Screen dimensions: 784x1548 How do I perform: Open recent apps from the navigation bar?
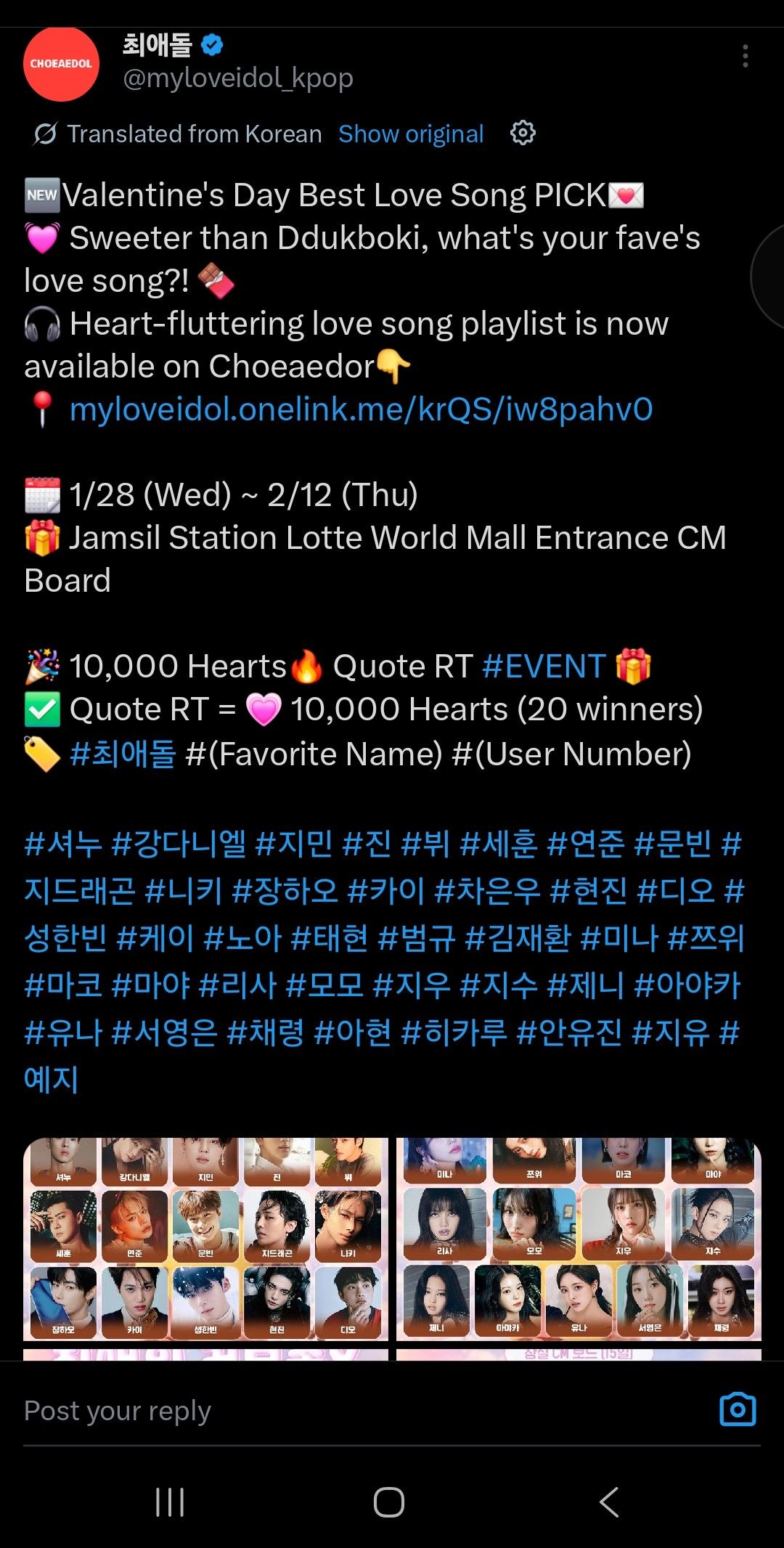pos(170,1502)
